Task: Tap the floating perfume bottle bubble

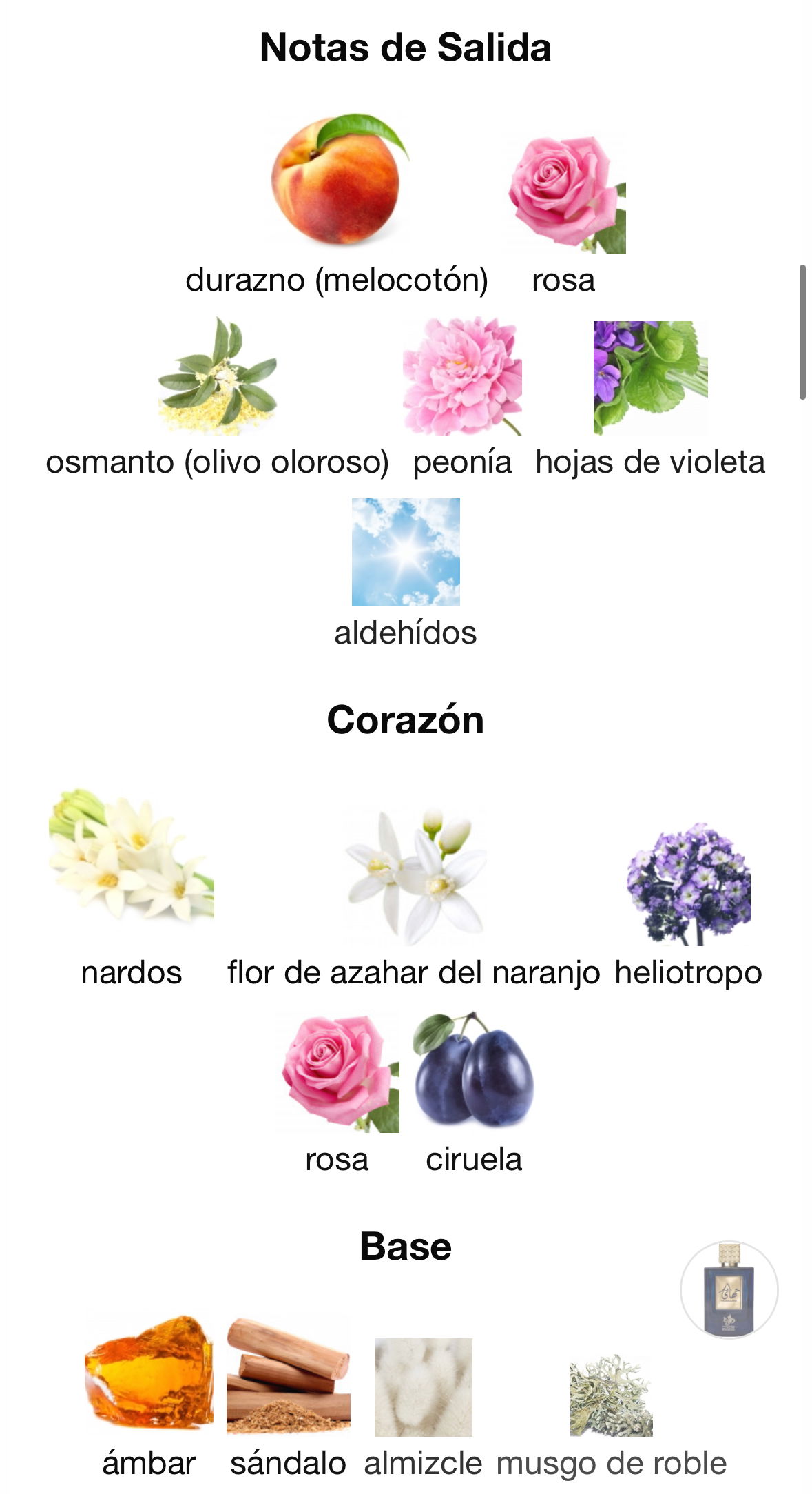Action: (729, 1289)
